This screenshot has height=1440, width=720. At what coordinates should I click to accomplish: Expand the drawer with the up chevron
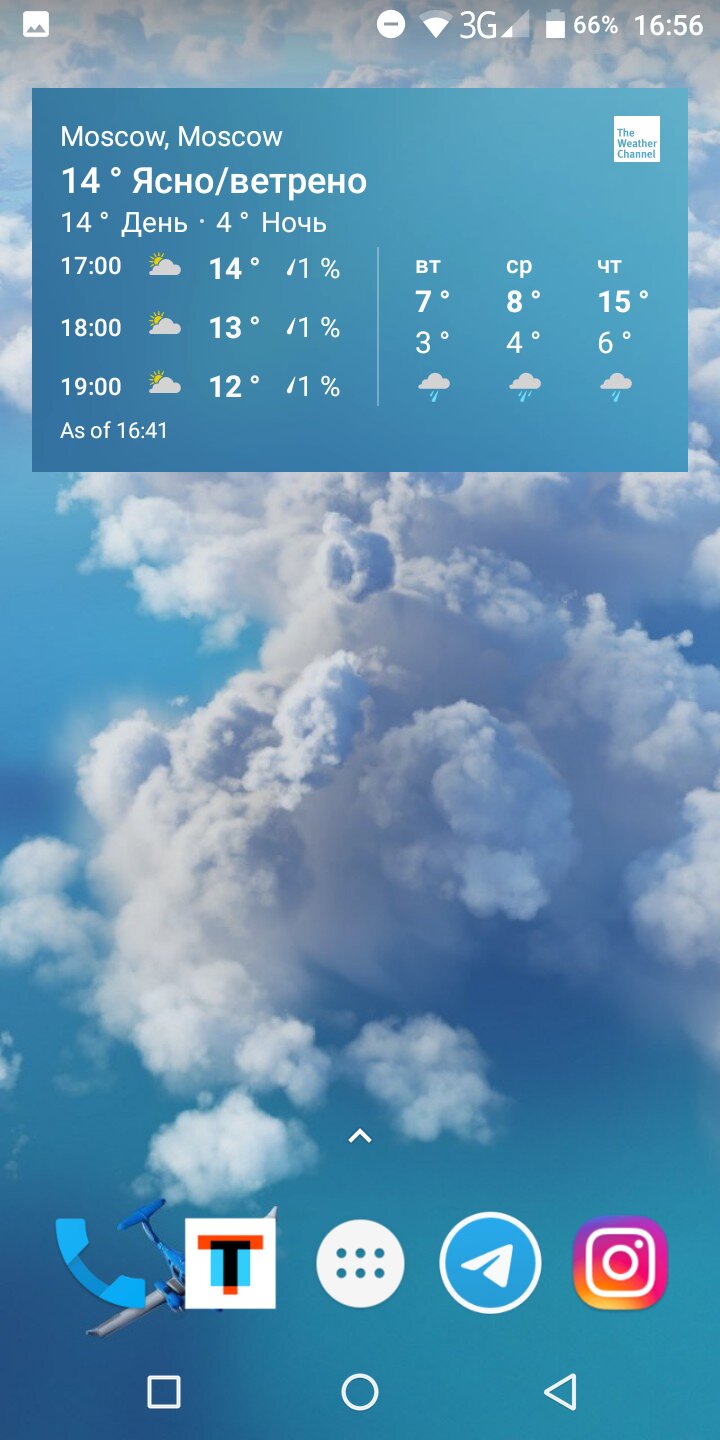tap(360, 1136)
